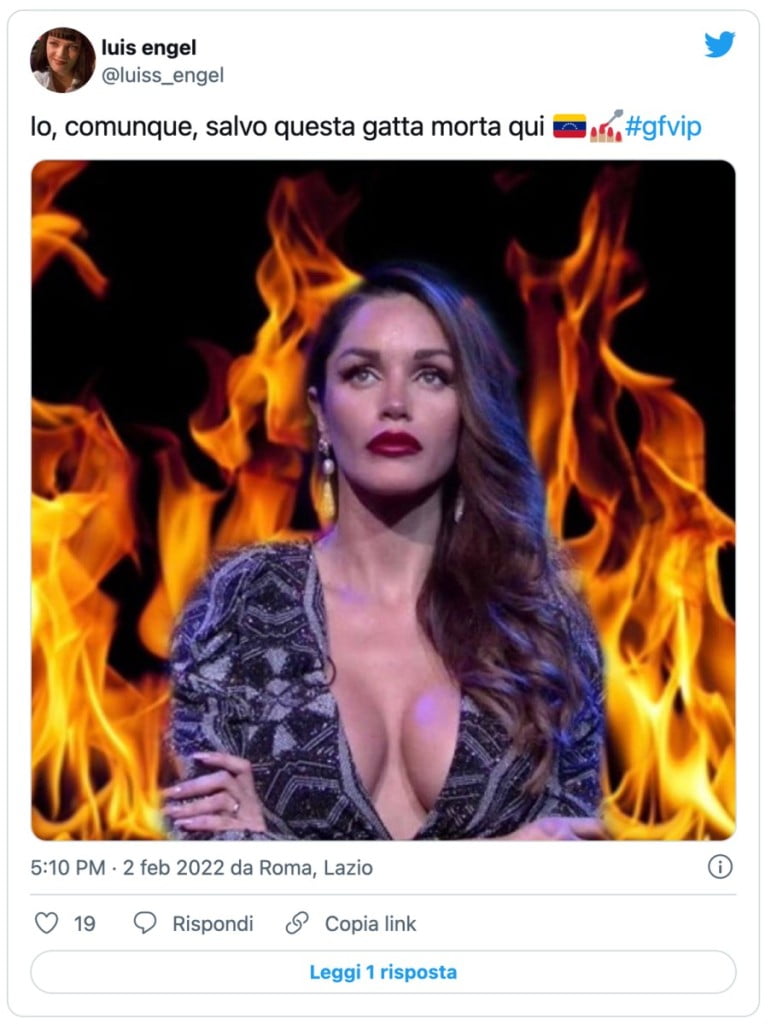Open the Twitter bird logo link
Image resolution: width=771 pixels, height=1024 pixels.
(719, 44)
